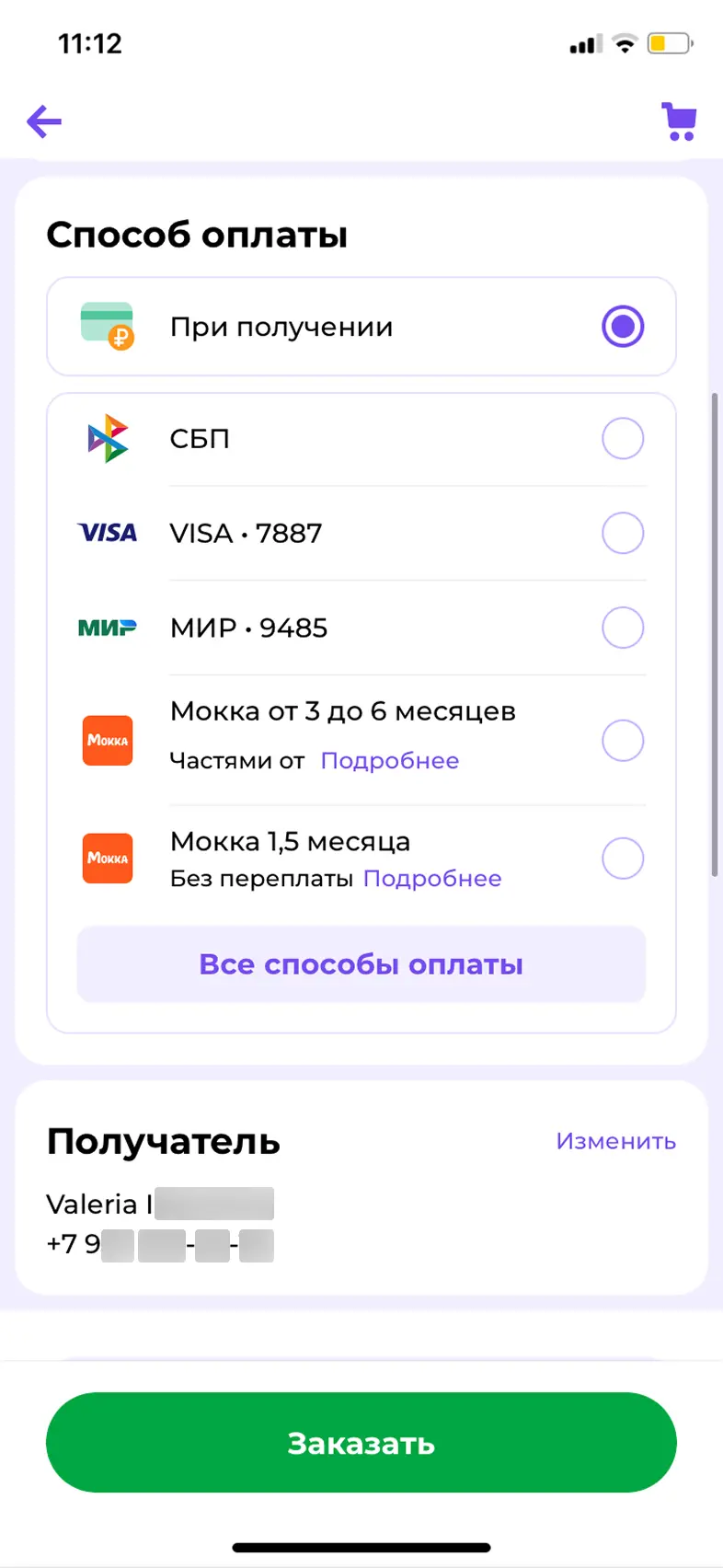Select МИР card ending 9485
Image resolution: width=723 pixels, height=1568 pixels.
tap(623, 628)
